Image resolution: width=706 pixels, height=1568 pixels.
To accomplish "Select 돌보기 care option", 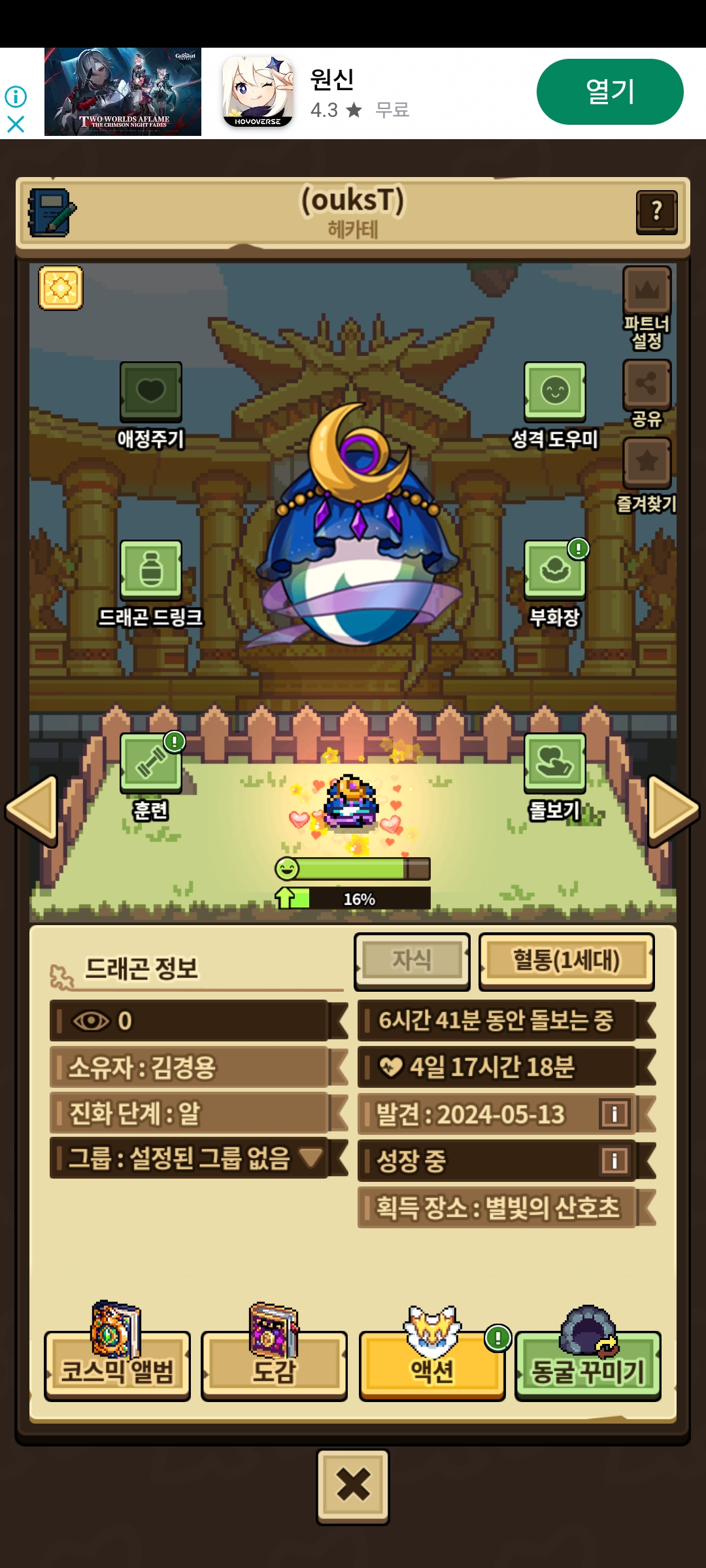I will [554, 763].
